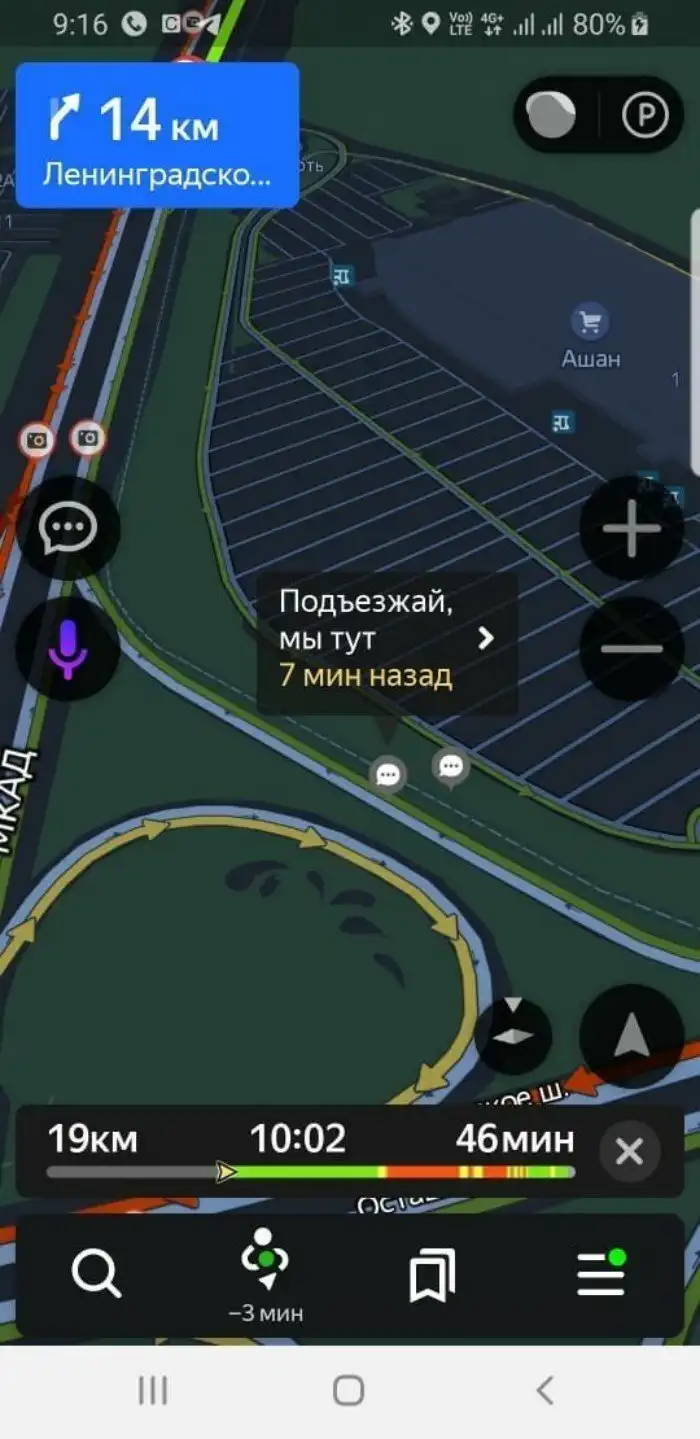Toggle the traffic layer indicator
Viewport: 700px width, 1439px height.
point(552,116)
